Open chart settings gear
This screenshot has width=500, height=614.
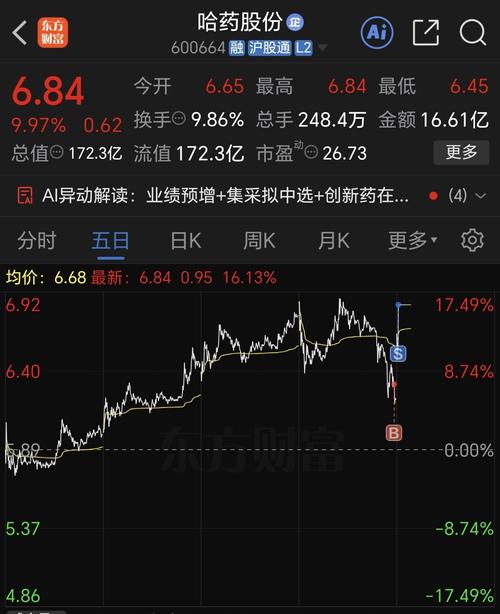472,240
